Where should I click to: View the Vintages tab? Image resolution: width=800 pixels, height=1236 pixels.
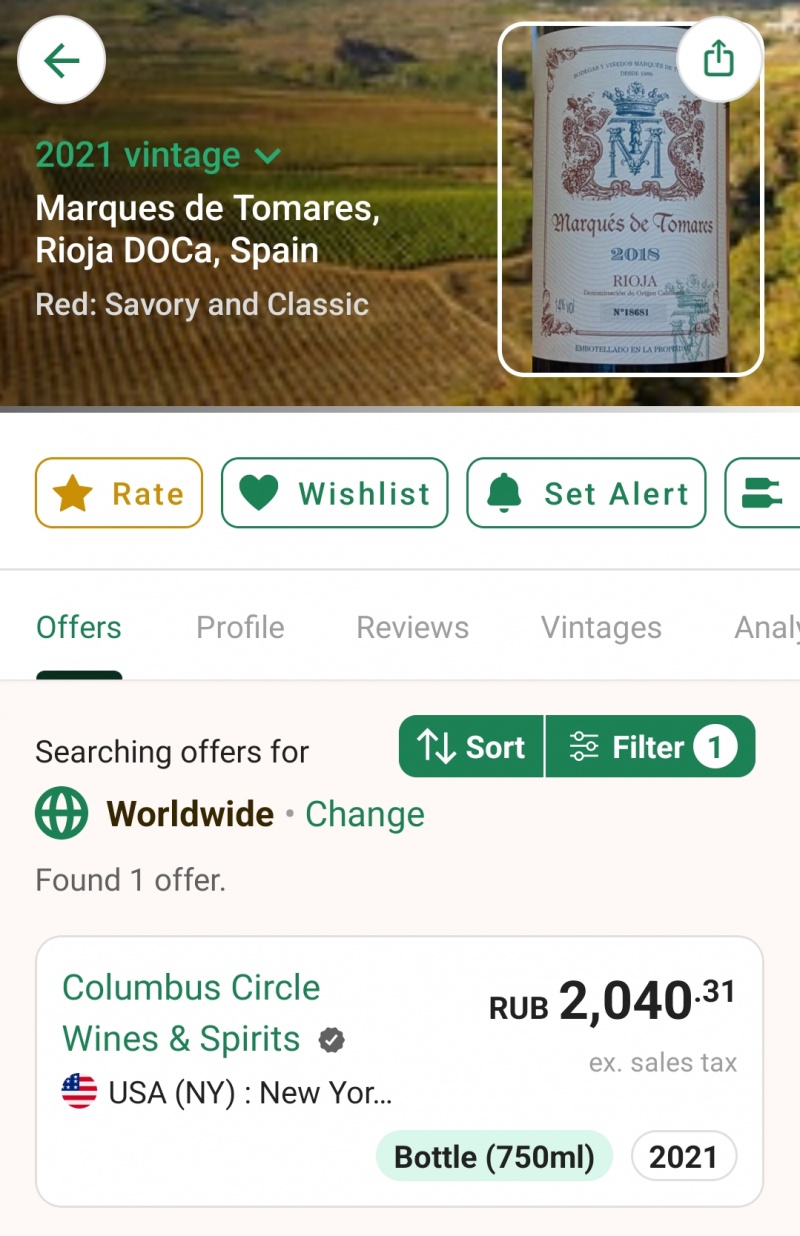pos(601,628)
